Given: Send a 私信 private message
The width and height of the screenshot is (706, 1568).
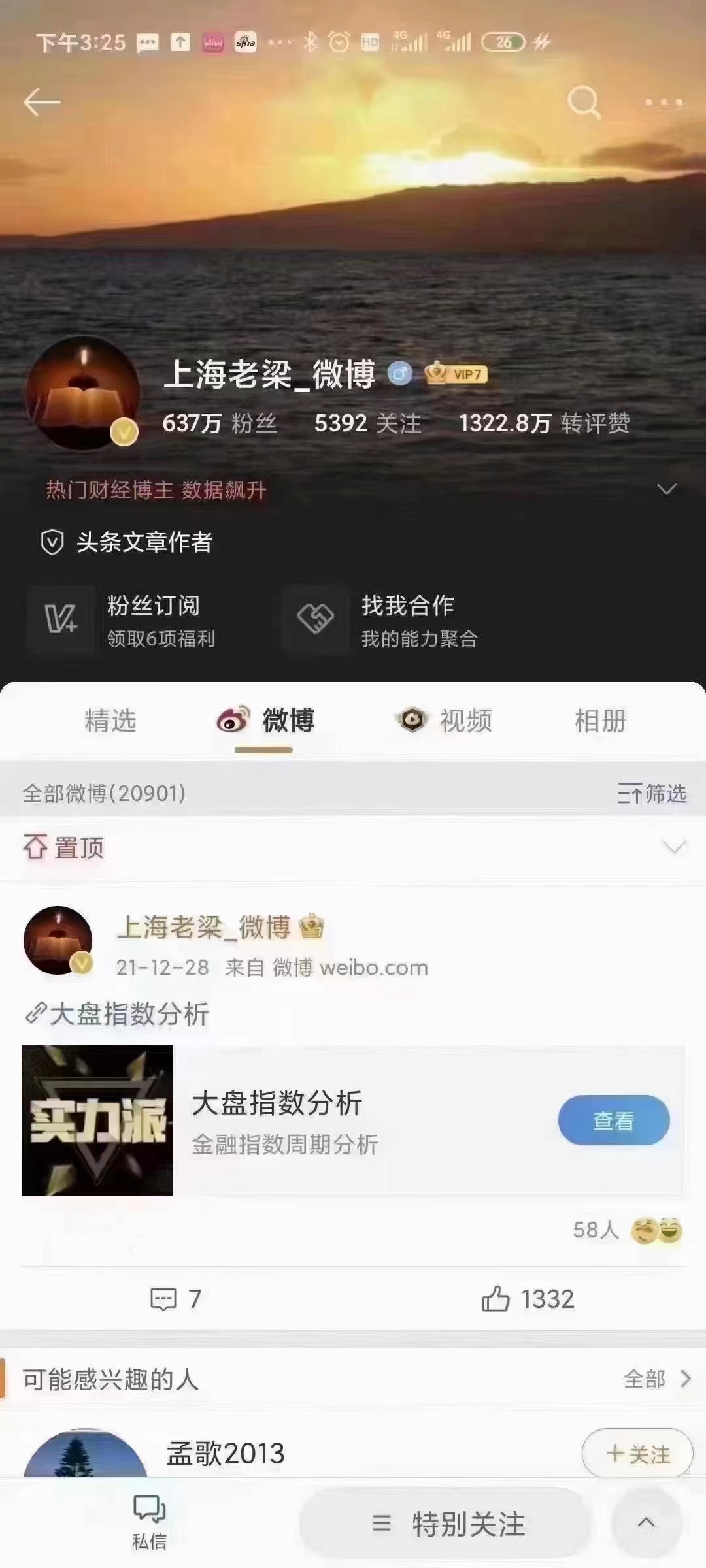Looking at the screenshot, I should pos(149,1522).
